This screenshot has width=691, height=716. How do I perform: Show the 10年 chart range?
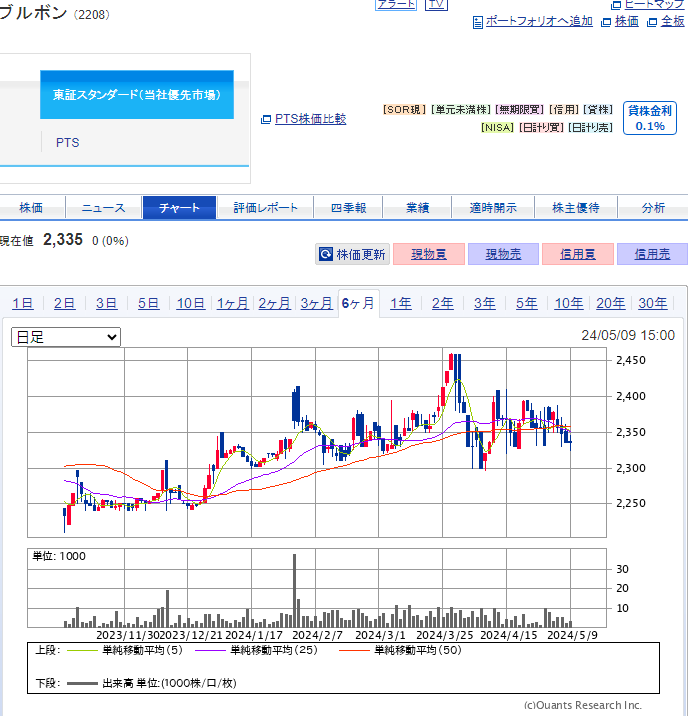(568, 303)
